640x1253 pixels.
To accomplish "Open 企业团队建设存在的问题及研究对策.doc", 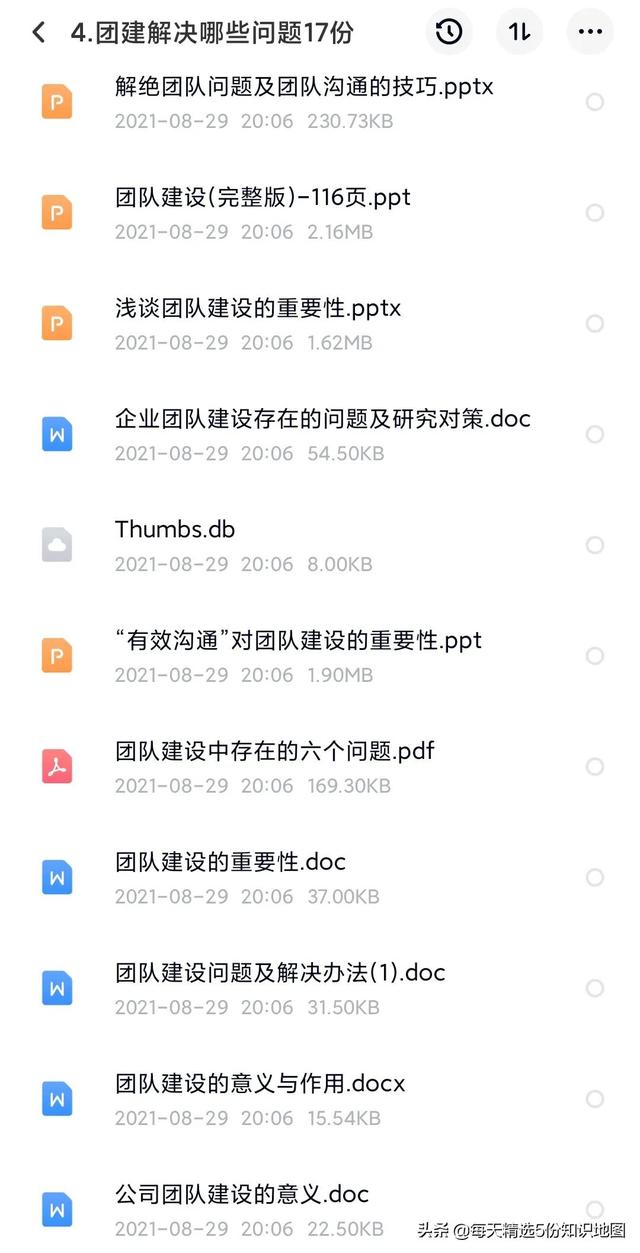I will click(x=322, y=419).
